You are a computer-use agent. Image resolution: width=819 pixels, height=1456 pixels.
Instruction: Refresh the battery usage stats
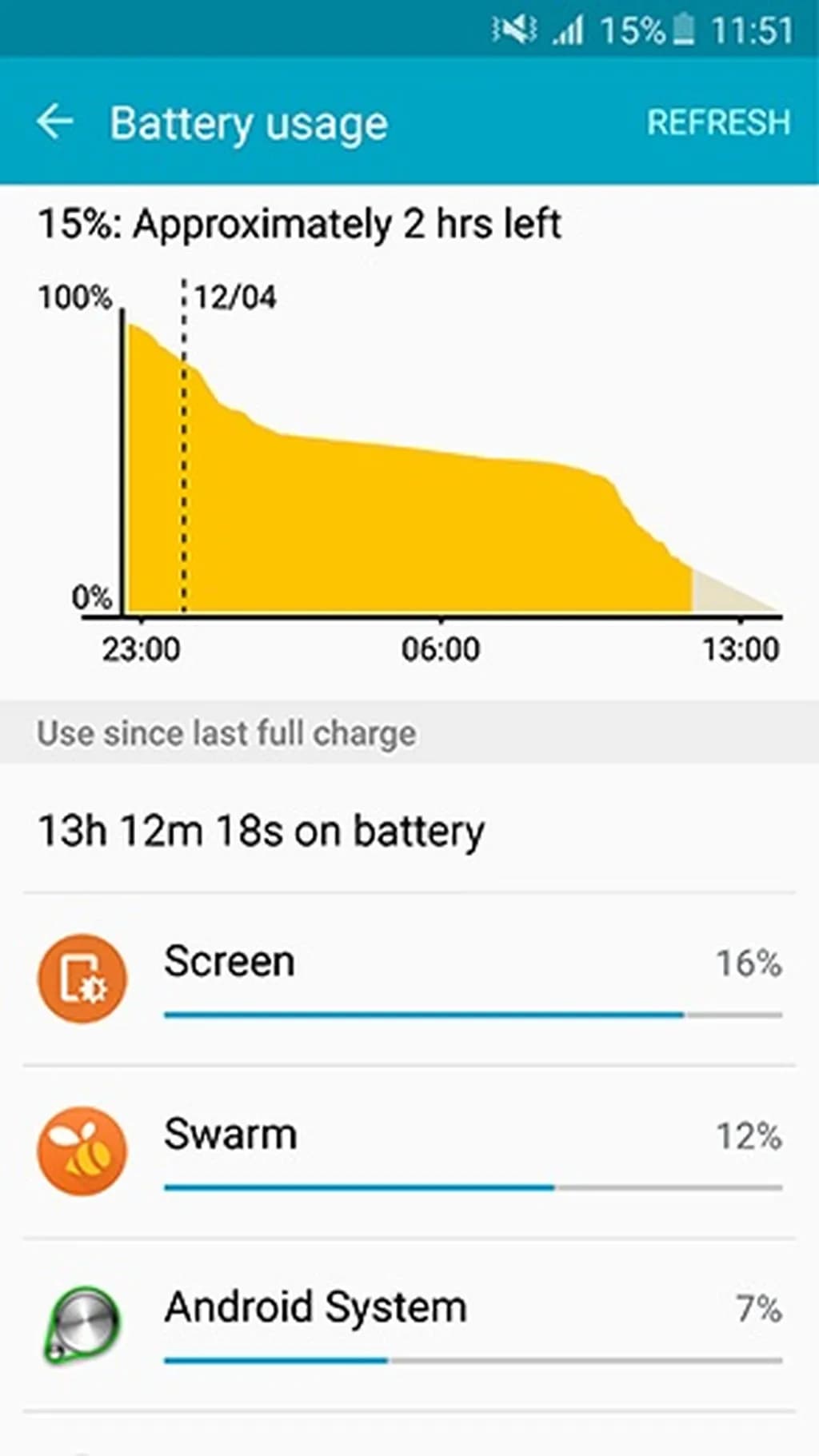(x=718, y=122)
